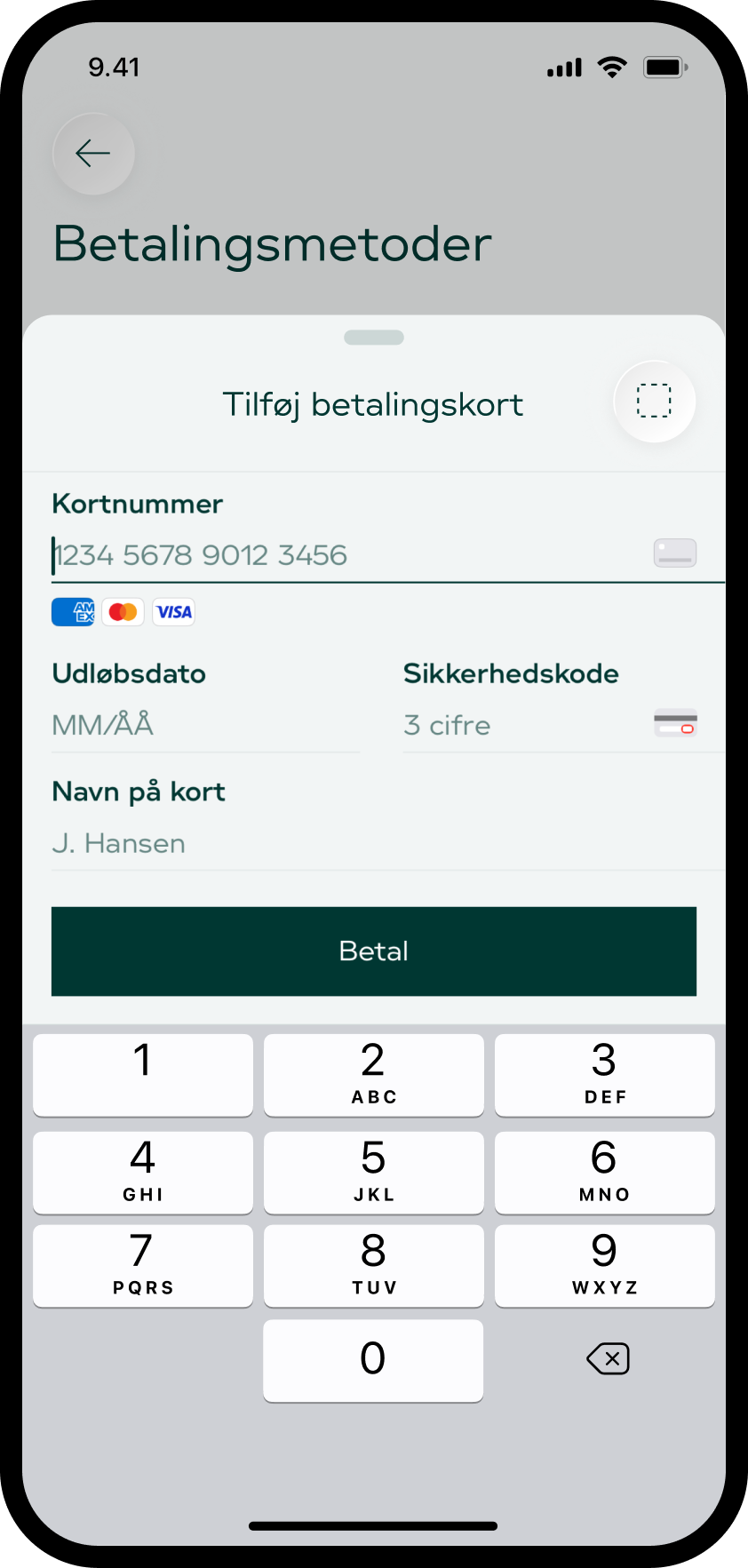Enter digit 0 on the keypad
Image resolution: width=748 pixels, height=1568 pixels.
click(x=373, y=1360)
